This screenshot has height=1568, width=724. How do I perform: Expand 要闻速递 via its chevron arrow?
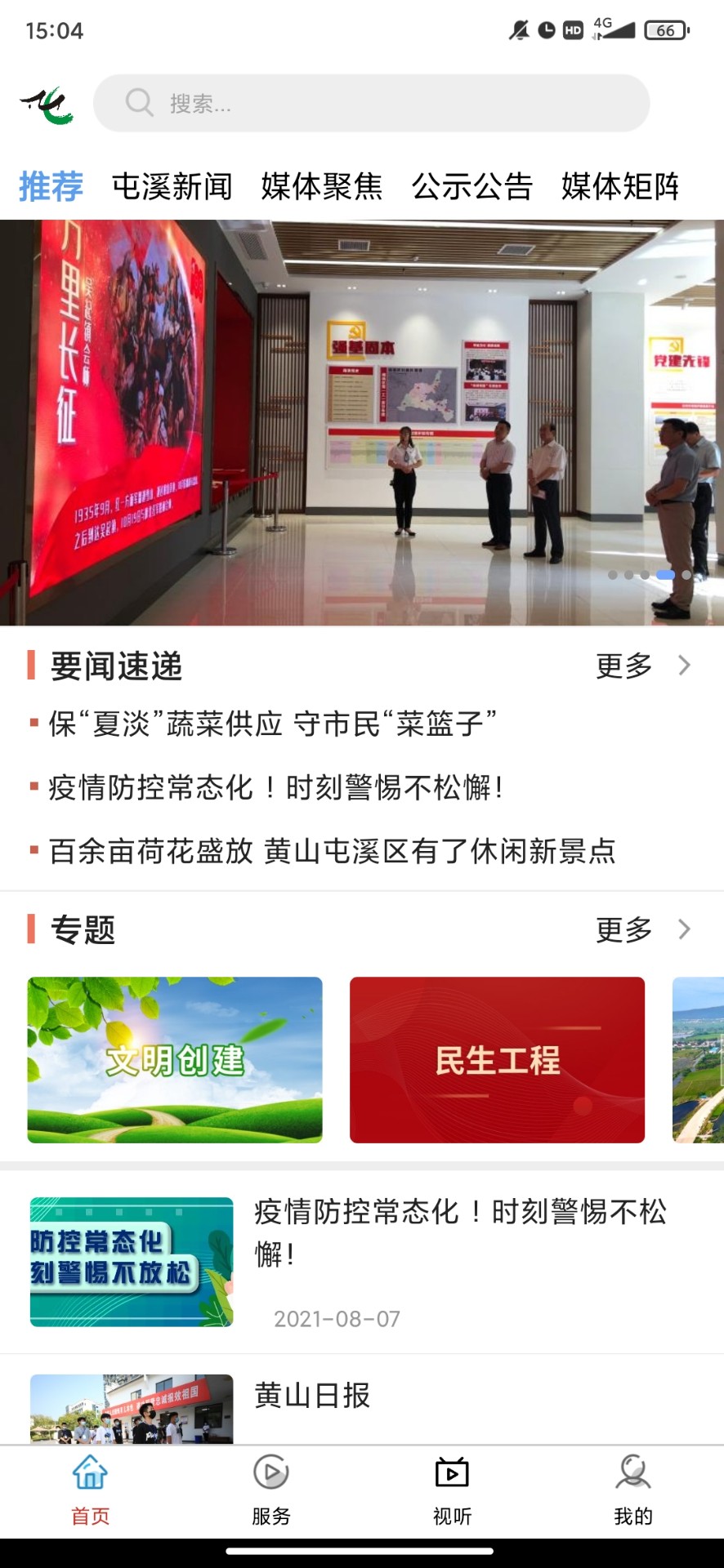[685, 666]
